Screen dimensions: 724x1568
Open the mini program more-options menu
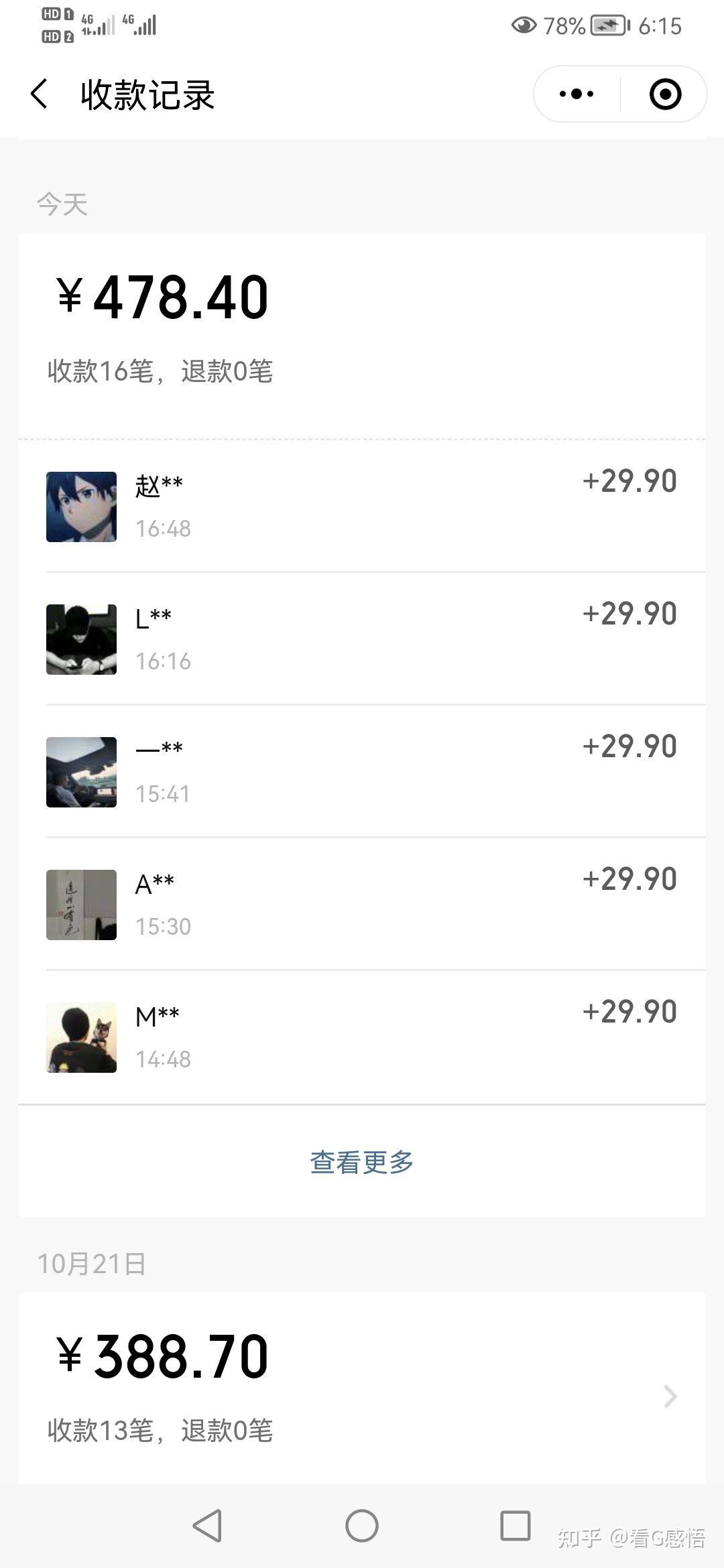pos(577,94)
